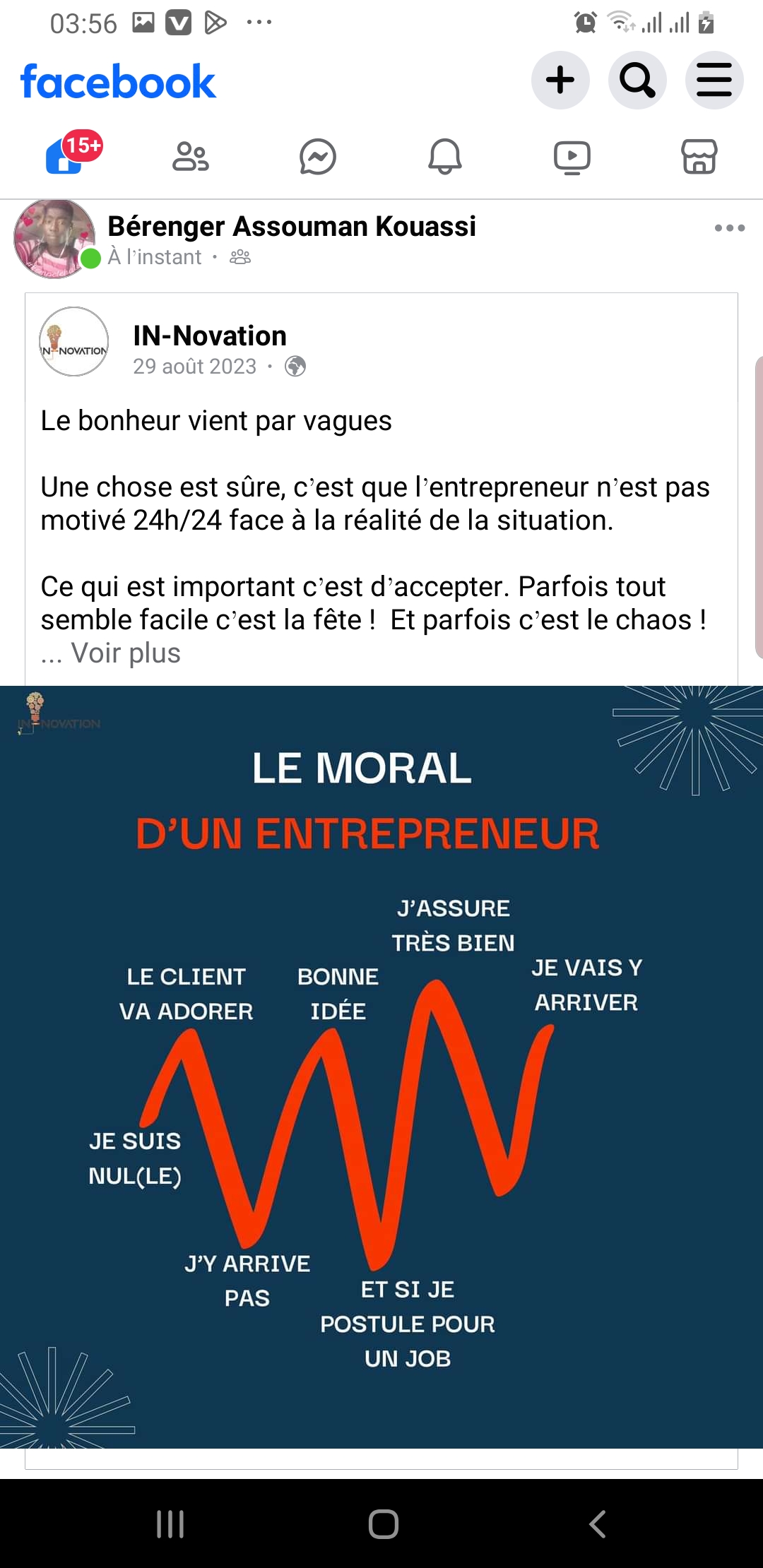Open Facebook search
This screenshot has height=1568, width=763.
[637, 80]
